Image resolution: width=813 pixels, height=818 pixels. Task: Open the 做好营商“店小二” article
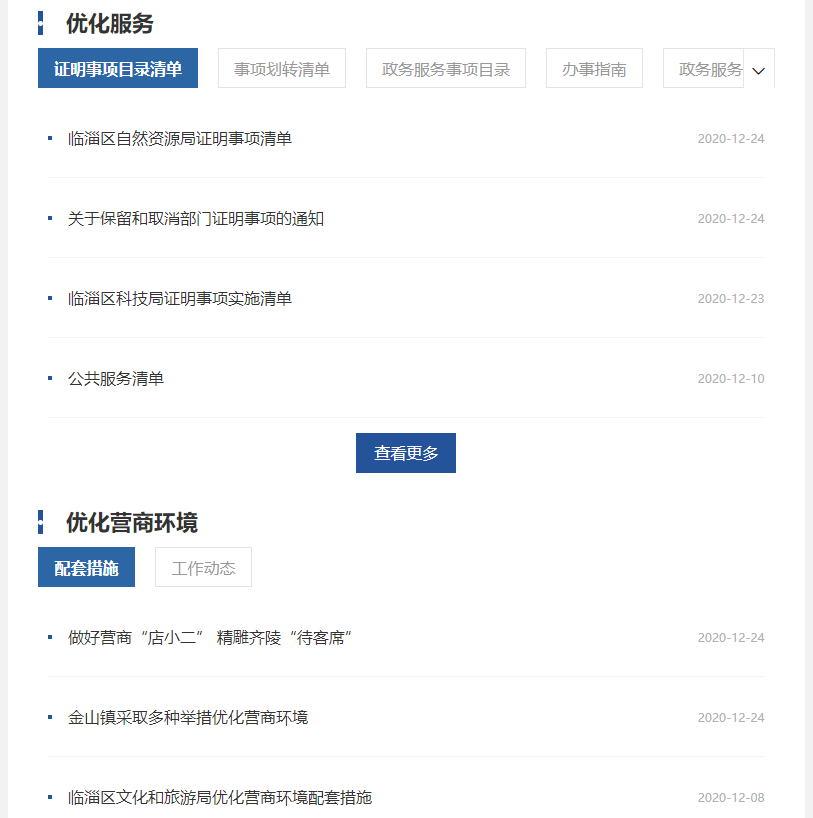tap(210, 638)
